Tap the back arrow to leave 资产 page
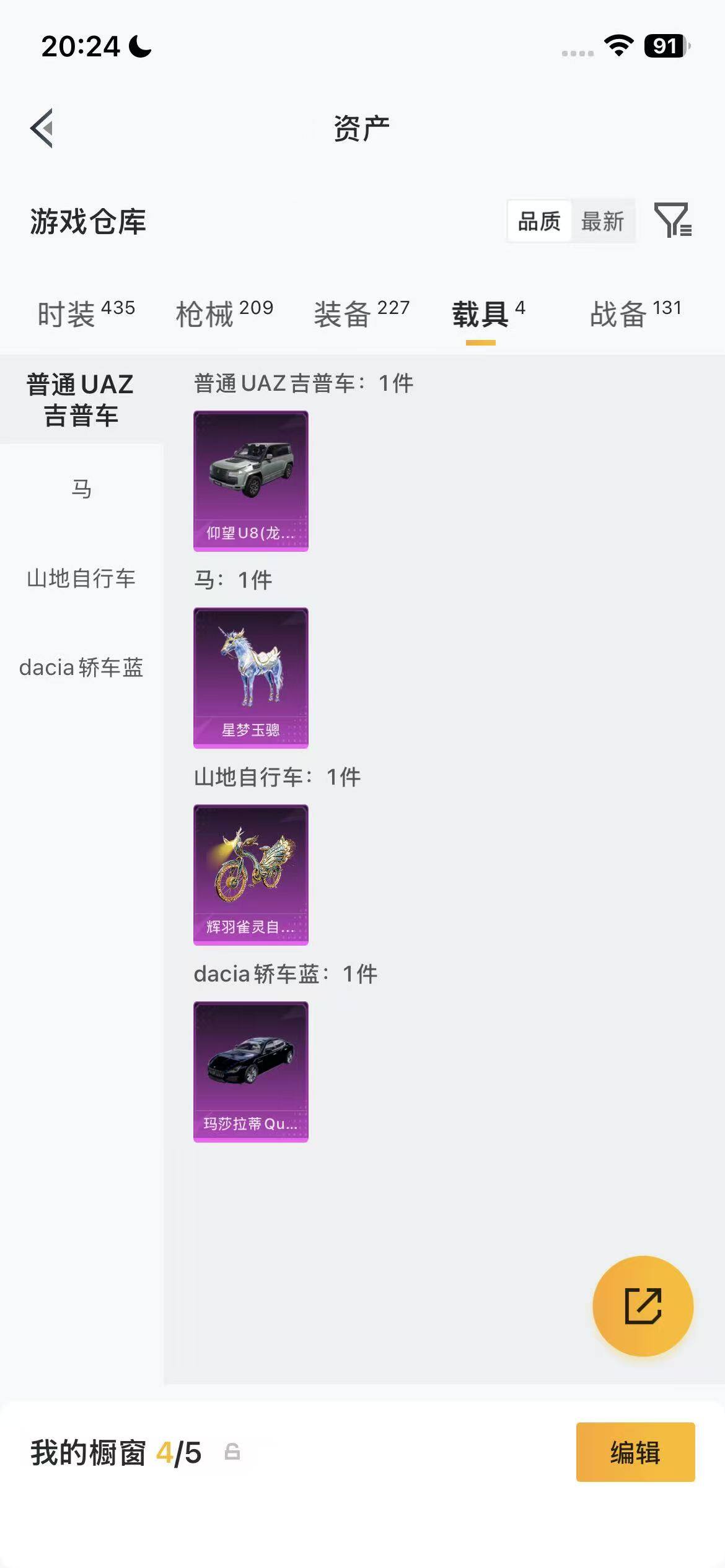The image size is (725, 1568). (41, 128)
